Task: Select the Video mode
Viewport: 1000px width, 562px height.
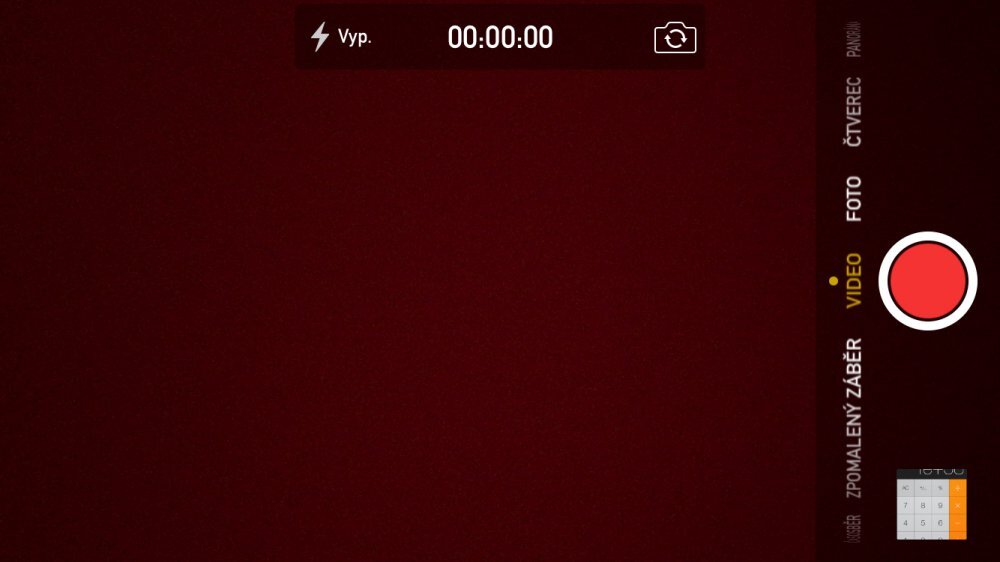Action: (x=853, y=281)
